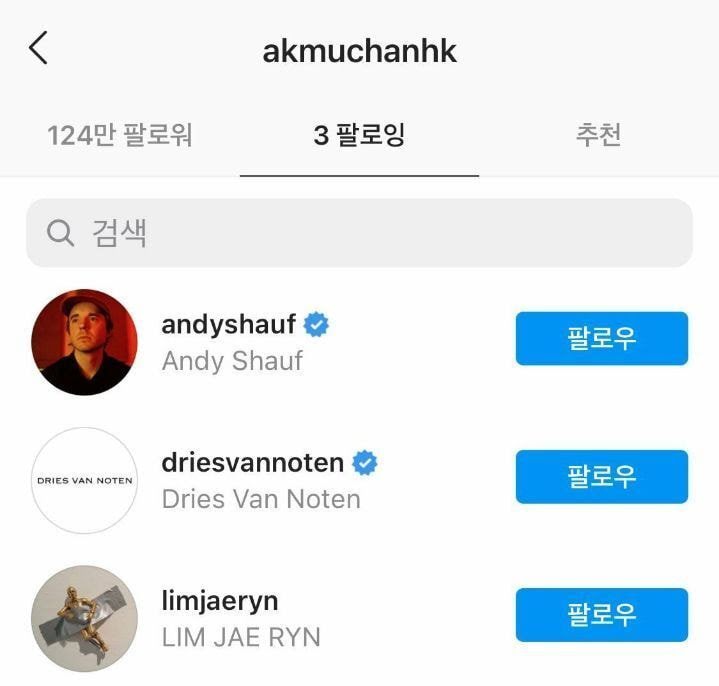Tap the 검색 search field
This screenshot has width=719, height=686.
359,233
